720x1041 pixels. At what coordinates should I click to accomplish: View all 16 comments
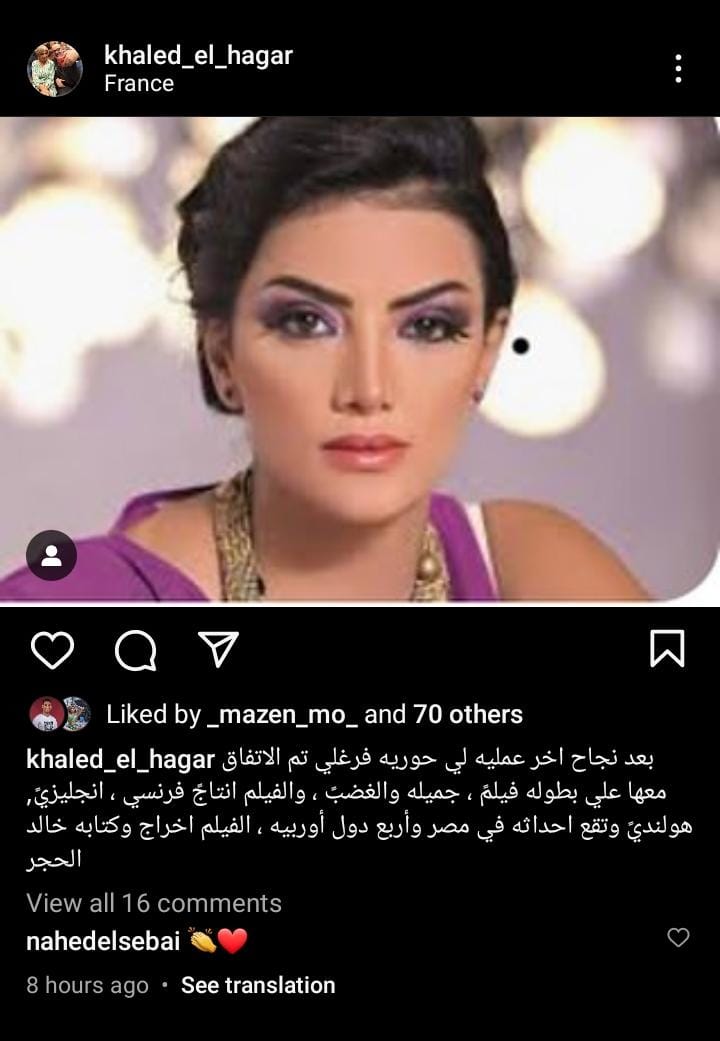click(x=154, y=903)
